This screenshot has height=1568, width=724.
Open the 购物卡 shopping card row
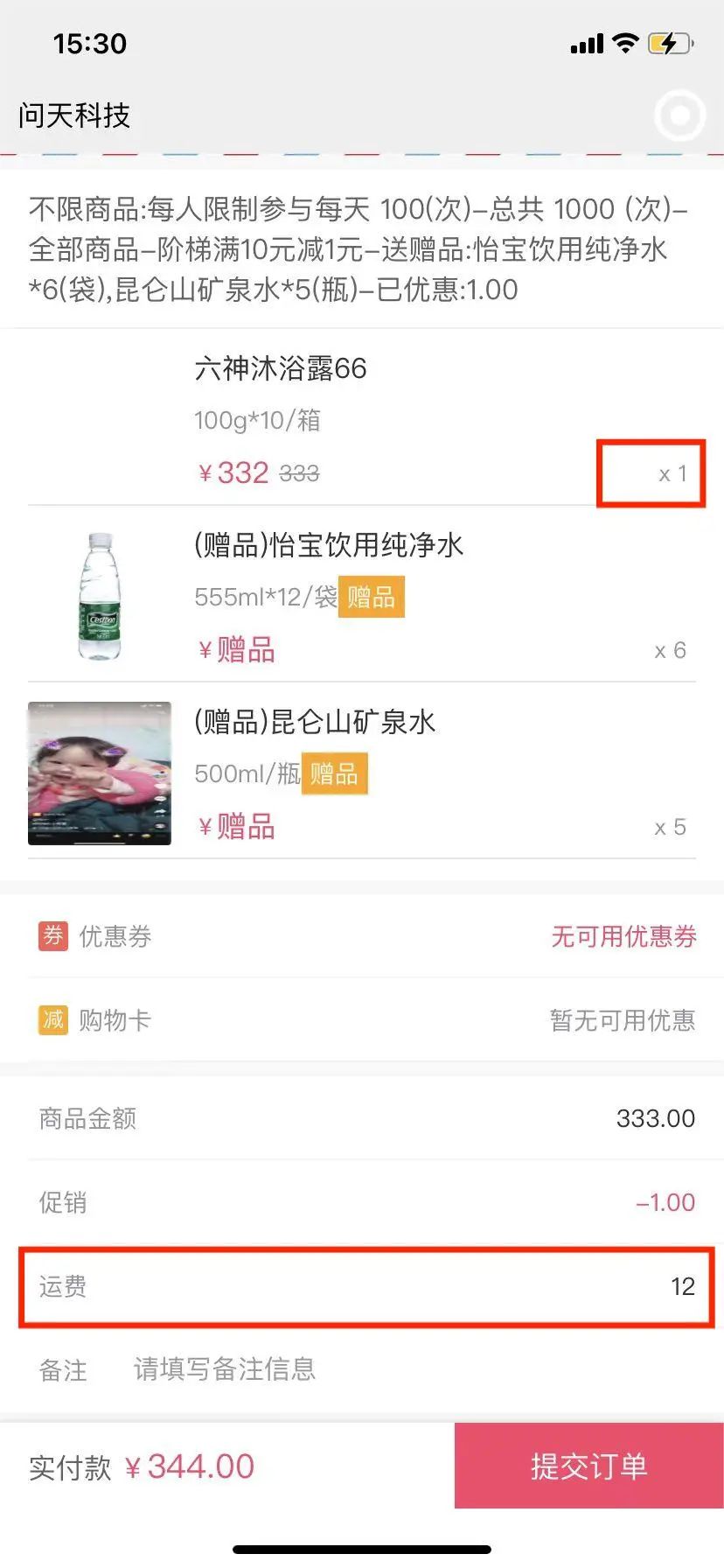pyautogui.click(x=362, y=1019)
